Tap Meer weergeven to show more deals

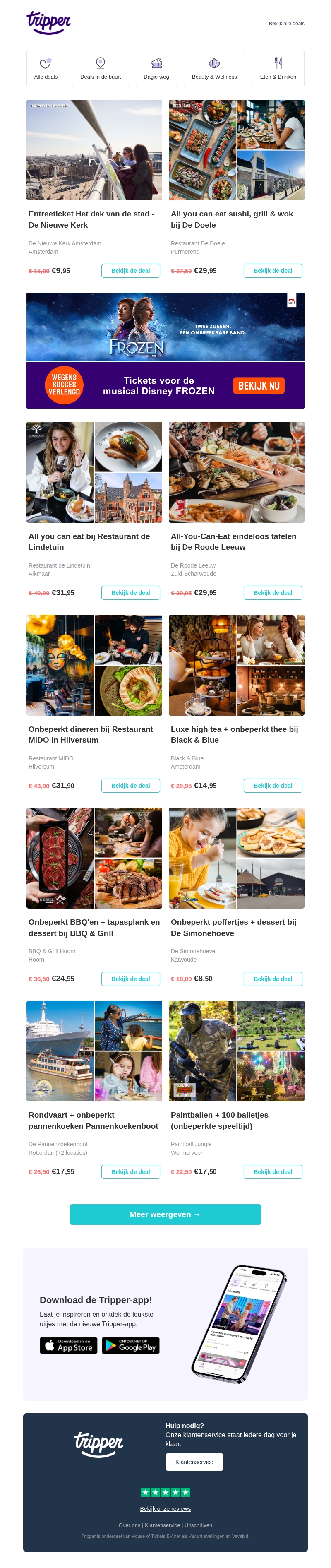[x=165, y=1214]
